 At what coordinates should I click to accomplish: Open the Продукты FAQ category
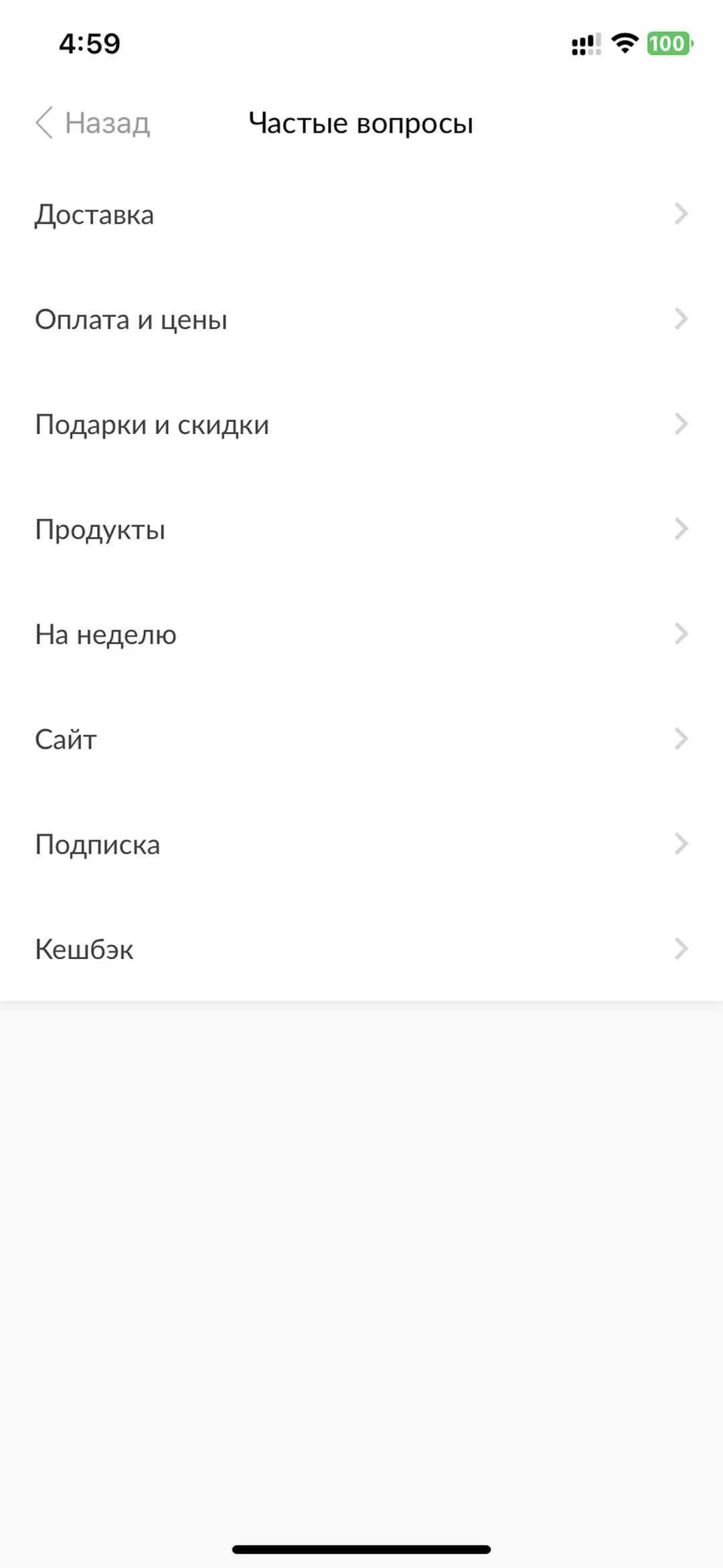[361, 529]
